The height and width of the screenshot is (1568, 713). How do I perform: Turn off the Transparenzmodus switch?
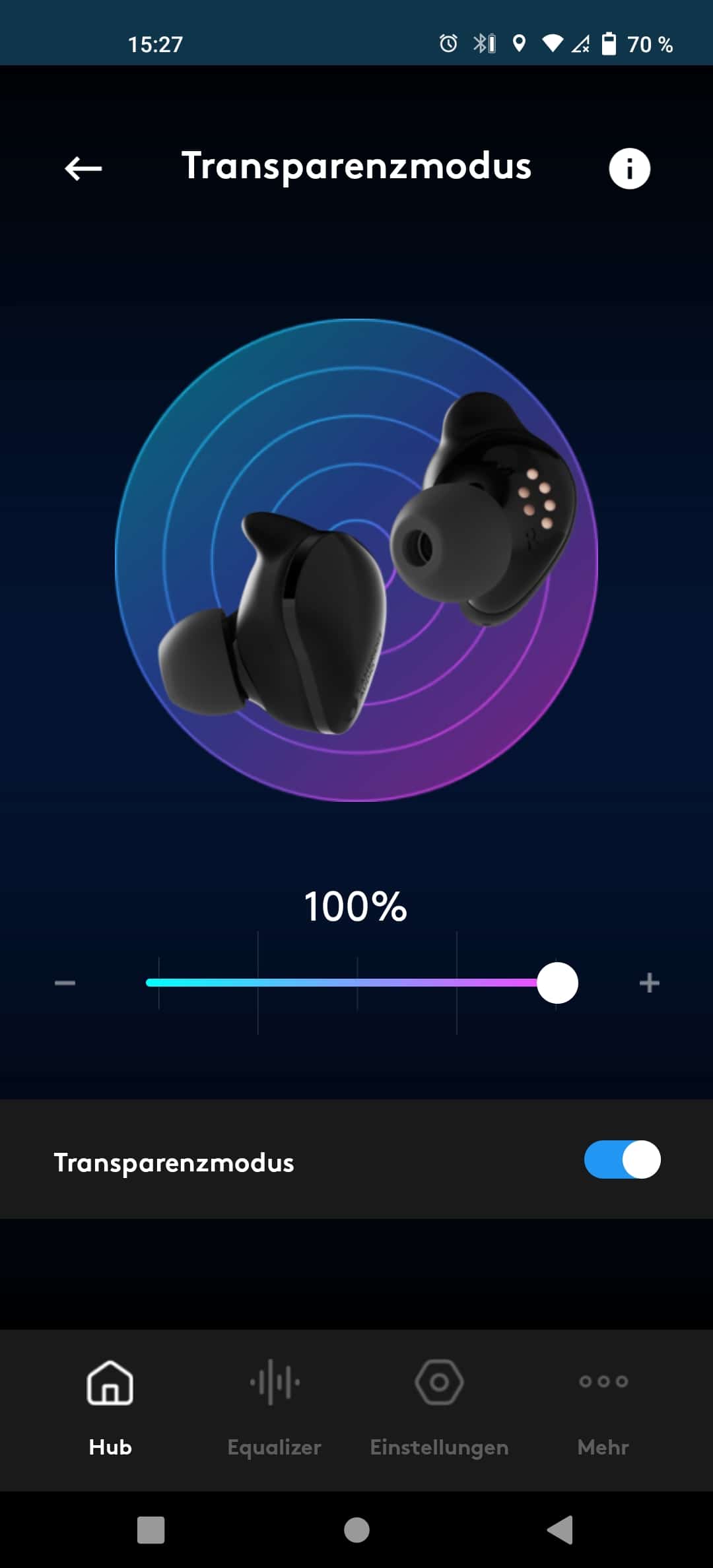point(622,1160)
